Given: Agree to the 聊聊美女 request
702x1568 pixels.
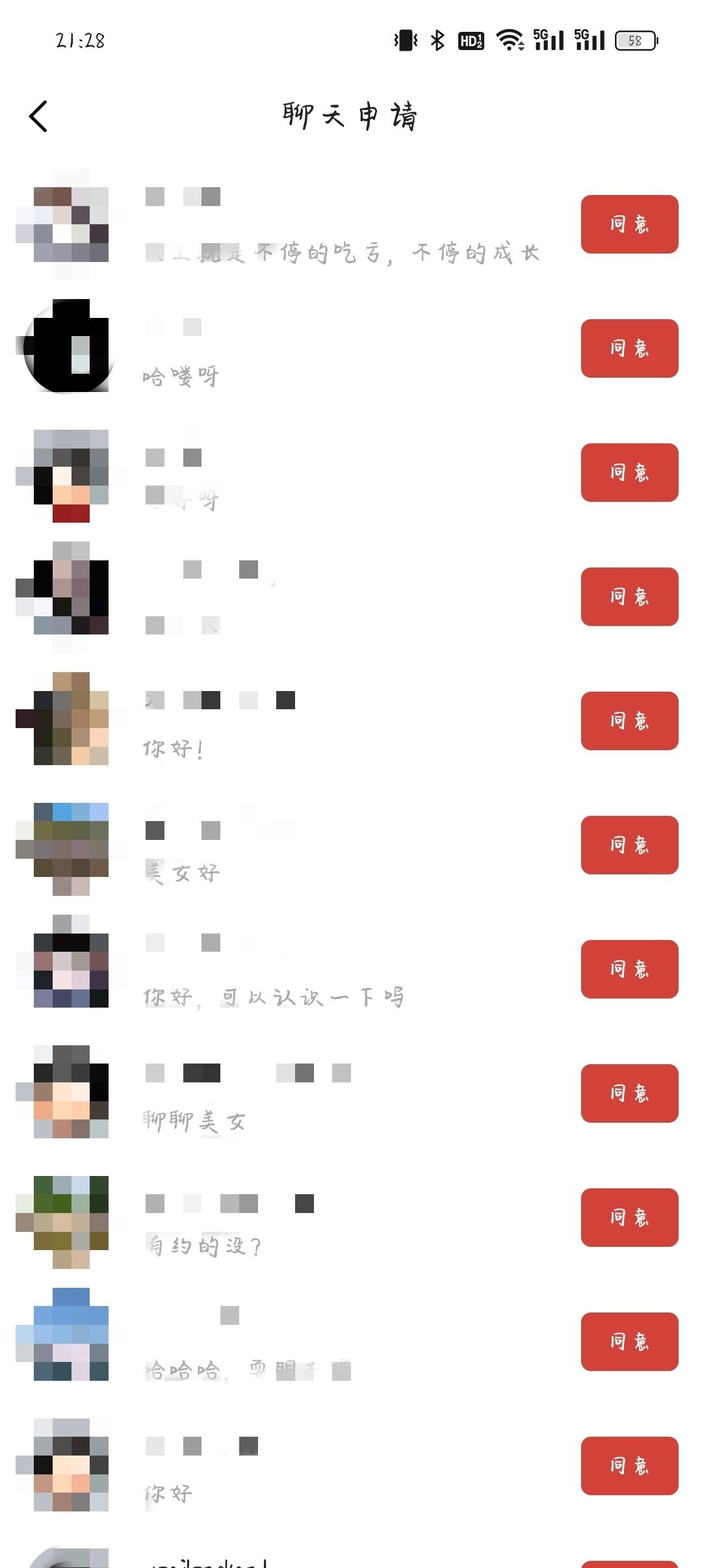Looking at the screenshot, I should pos(629,1093).
